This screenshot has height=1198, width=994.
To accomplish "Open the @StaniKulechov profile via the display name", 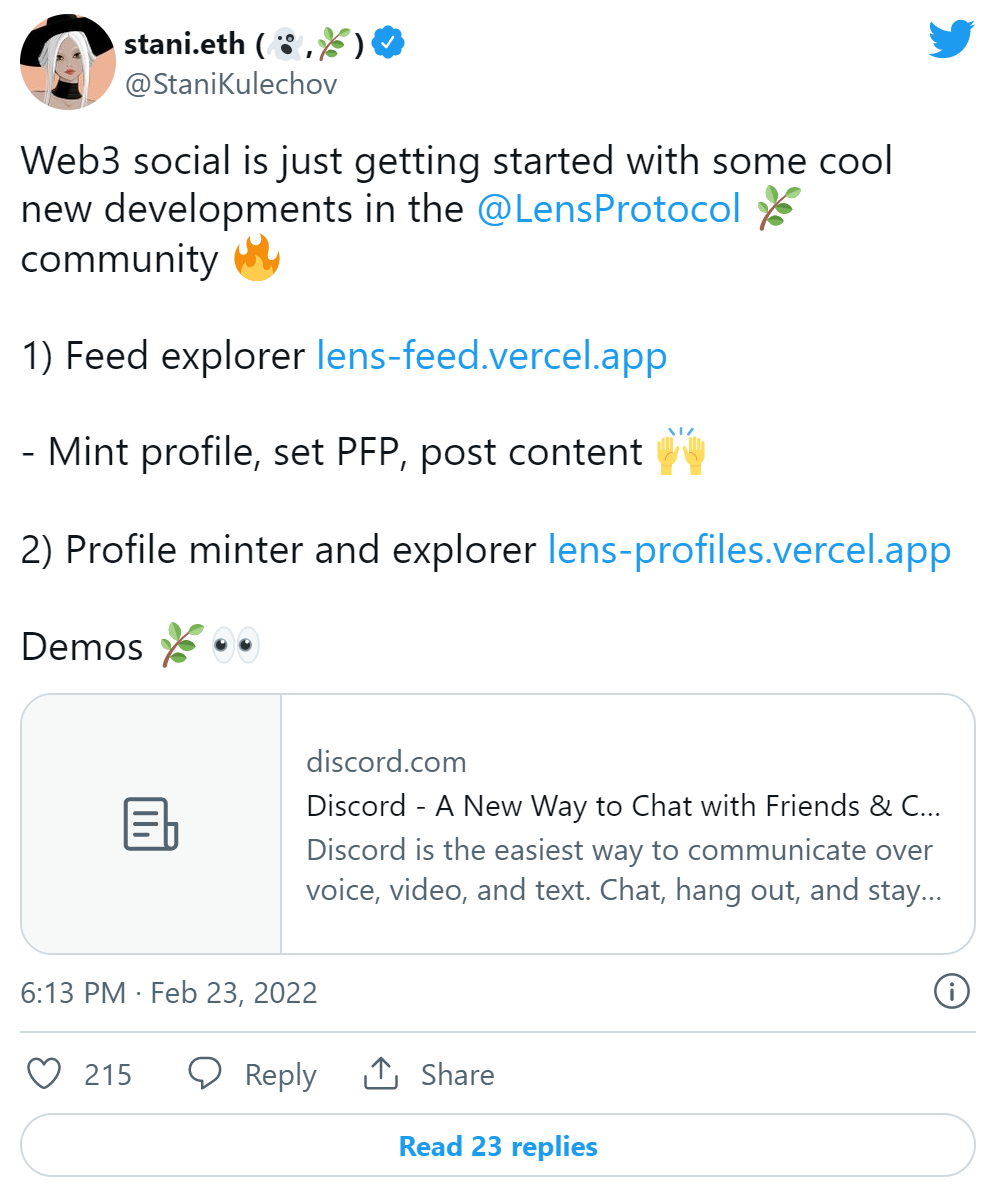I will pyautogui.click(x=186, y=42).
